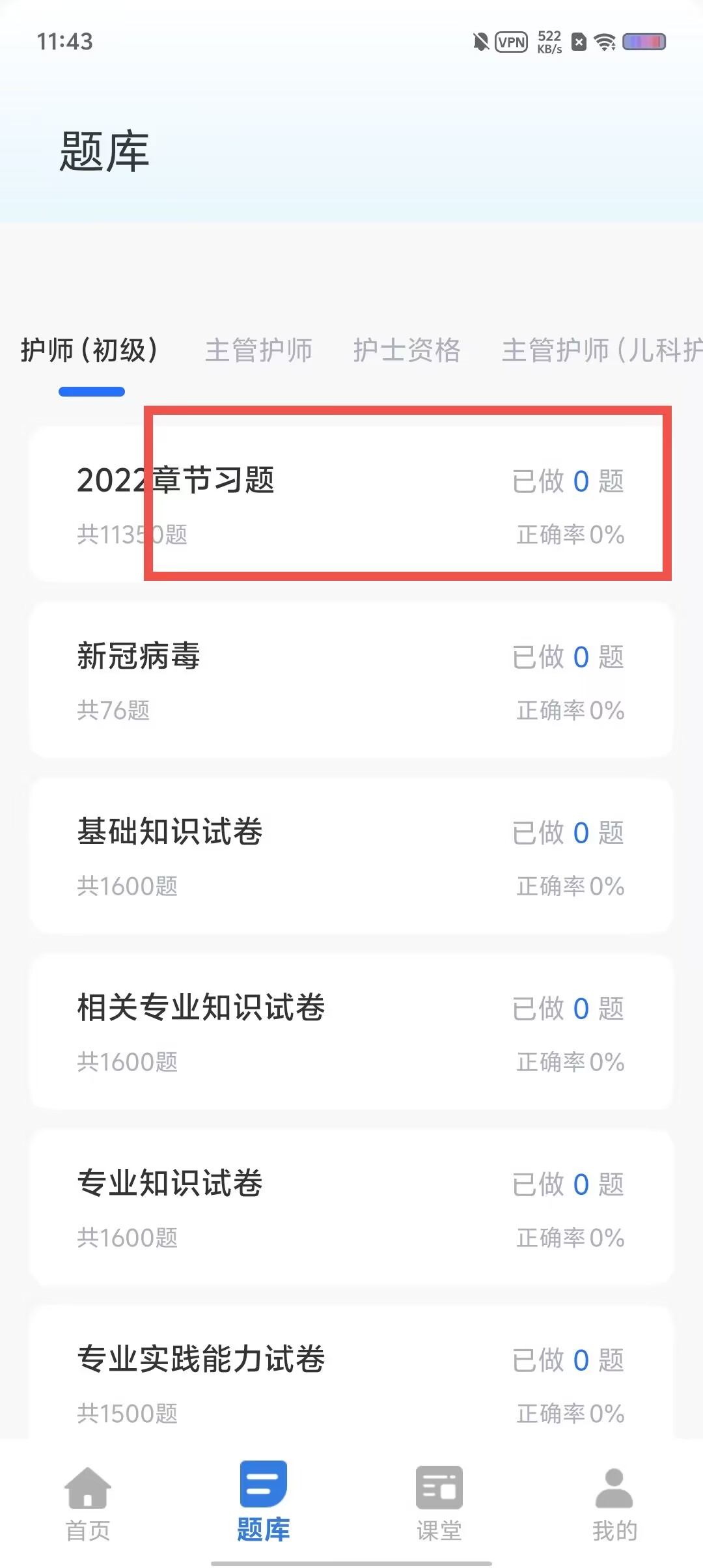Image resolution: width=703 pixels, height=1568 pixels.
Task: Open the 专业实践能力试卷 card
Action: pyautogui.click(x=351, y=1373)
